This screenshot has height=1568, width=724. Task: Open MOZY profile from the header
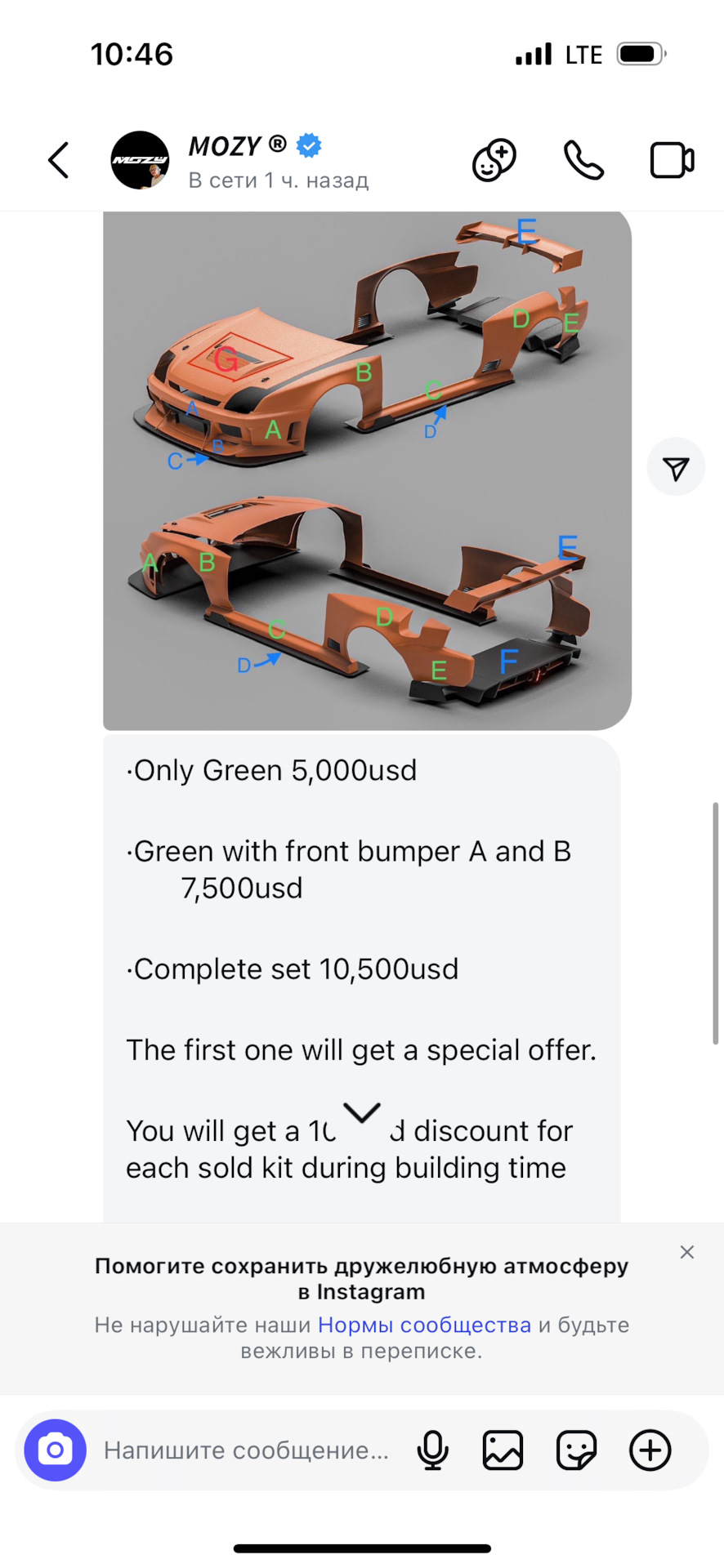(237, 160)
